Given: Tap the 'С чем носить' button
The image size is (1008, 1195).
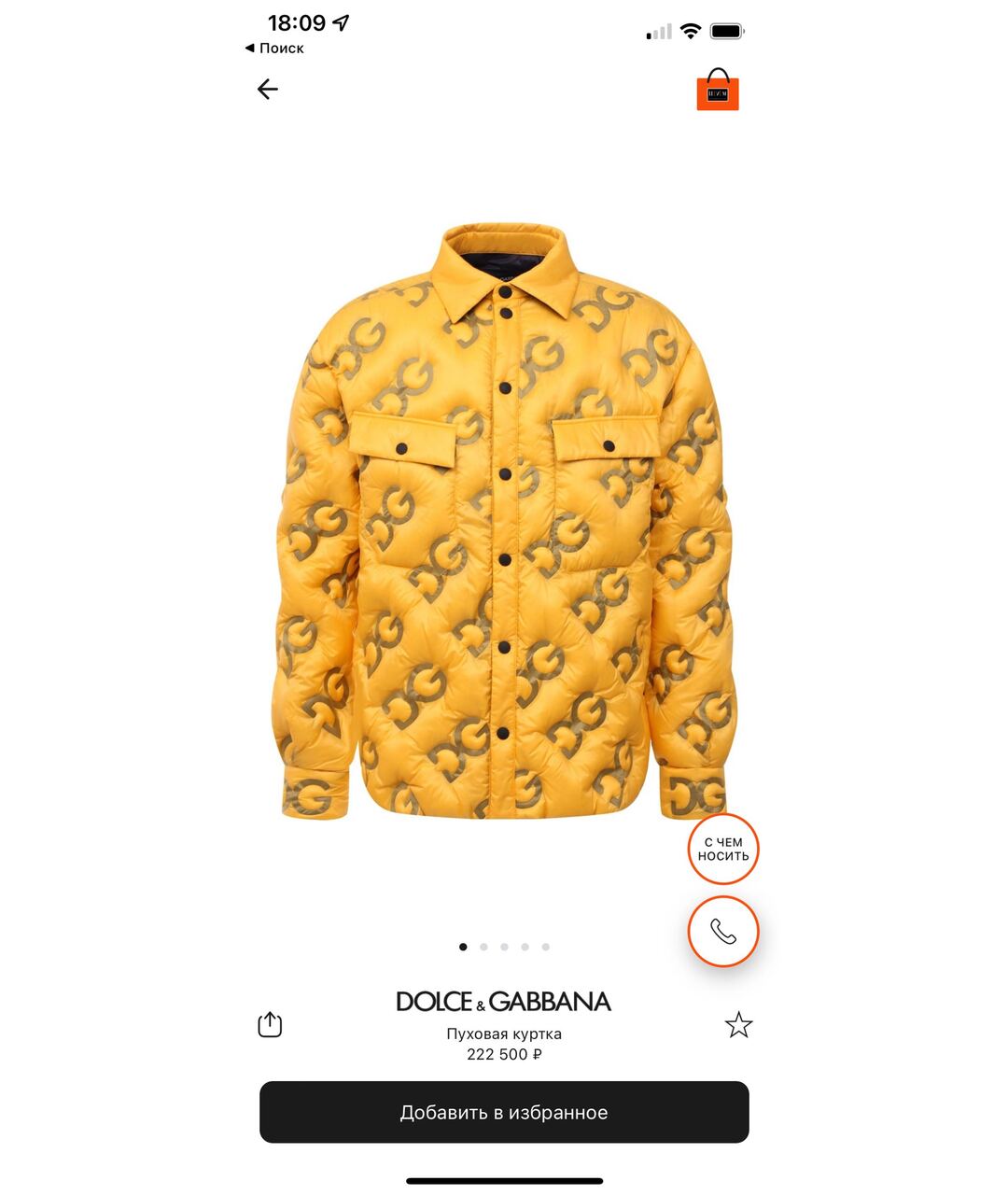Looking at the screenshot, I should pyautogui.click(x=723, y=849).
